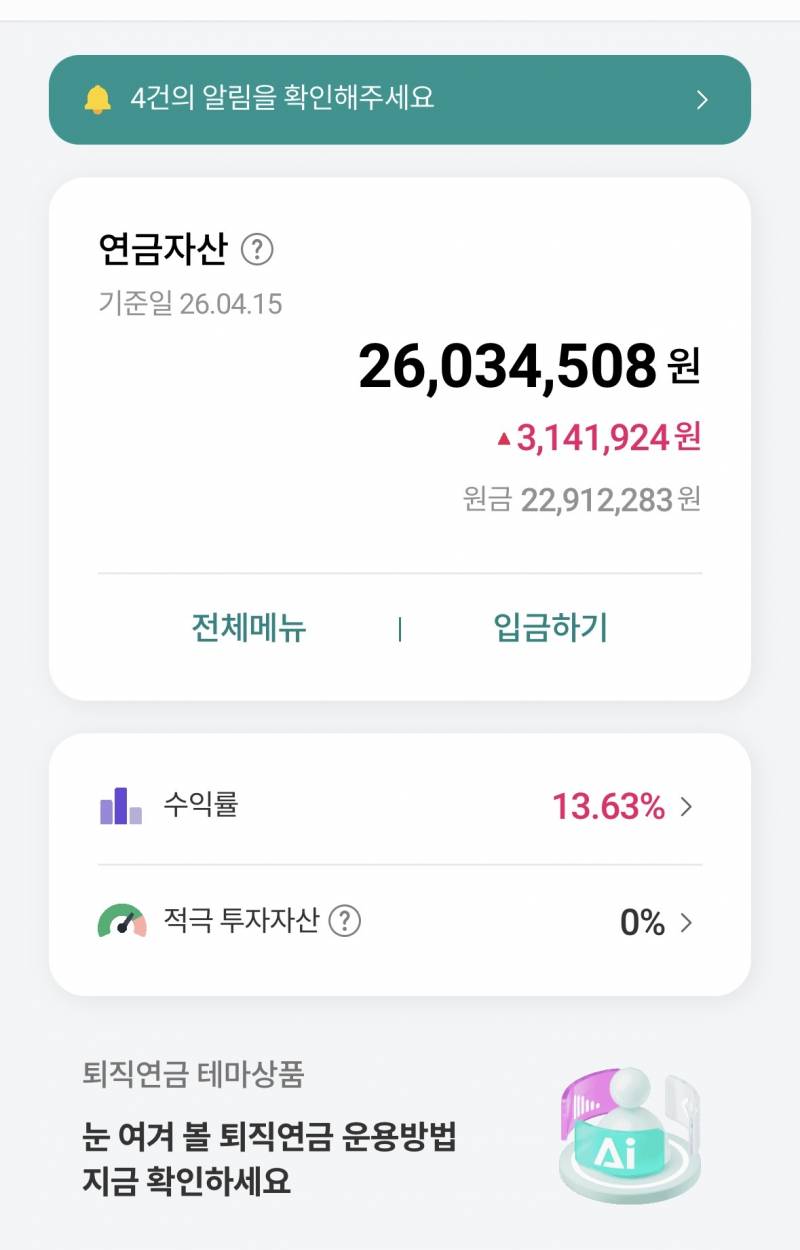Expand the notification banner via its right chevron
This screenshot has width=800, height=1250.
click(702, 100)
